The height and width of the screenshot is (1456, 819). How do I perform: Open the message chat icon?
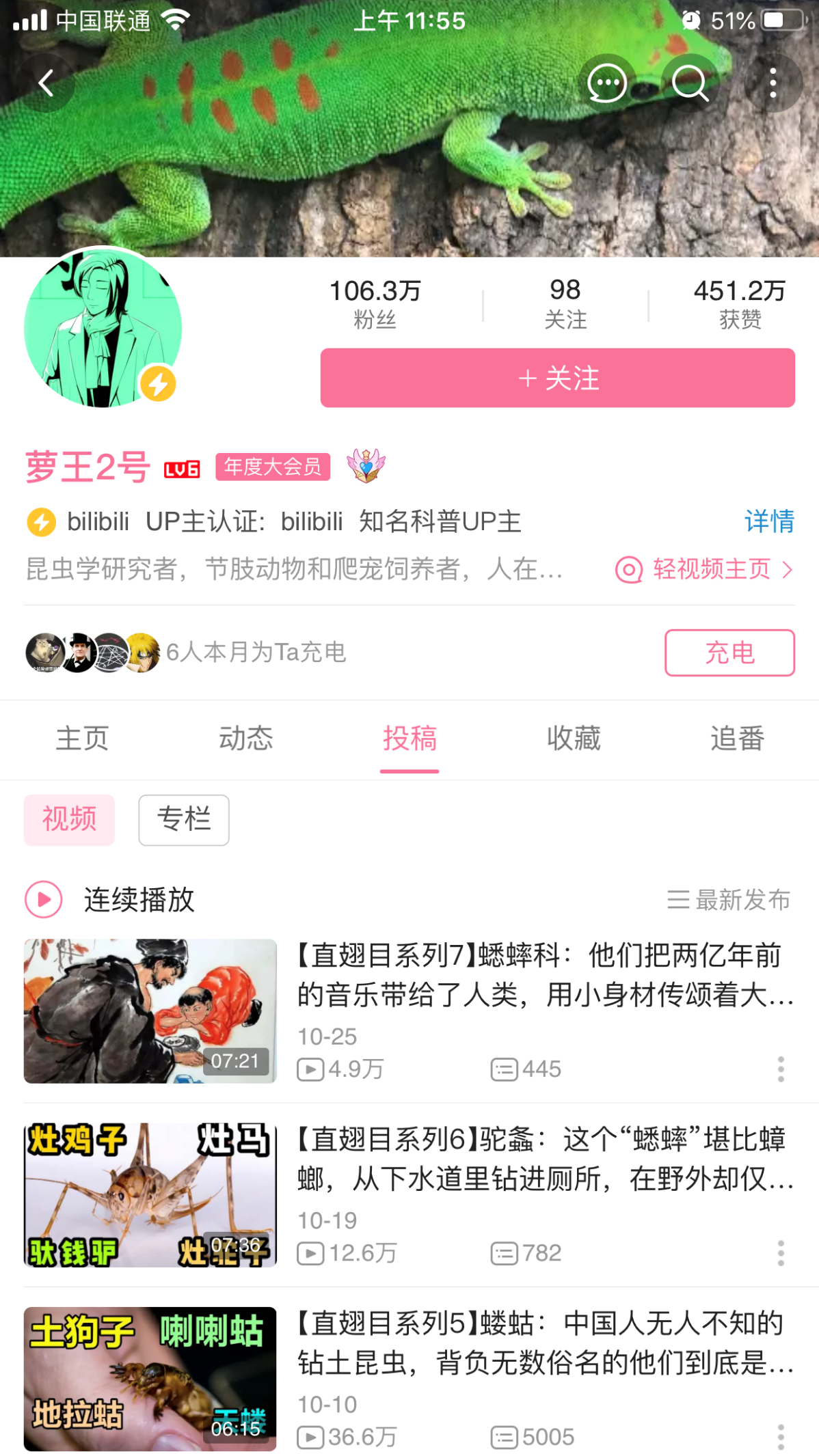(606, 83)
